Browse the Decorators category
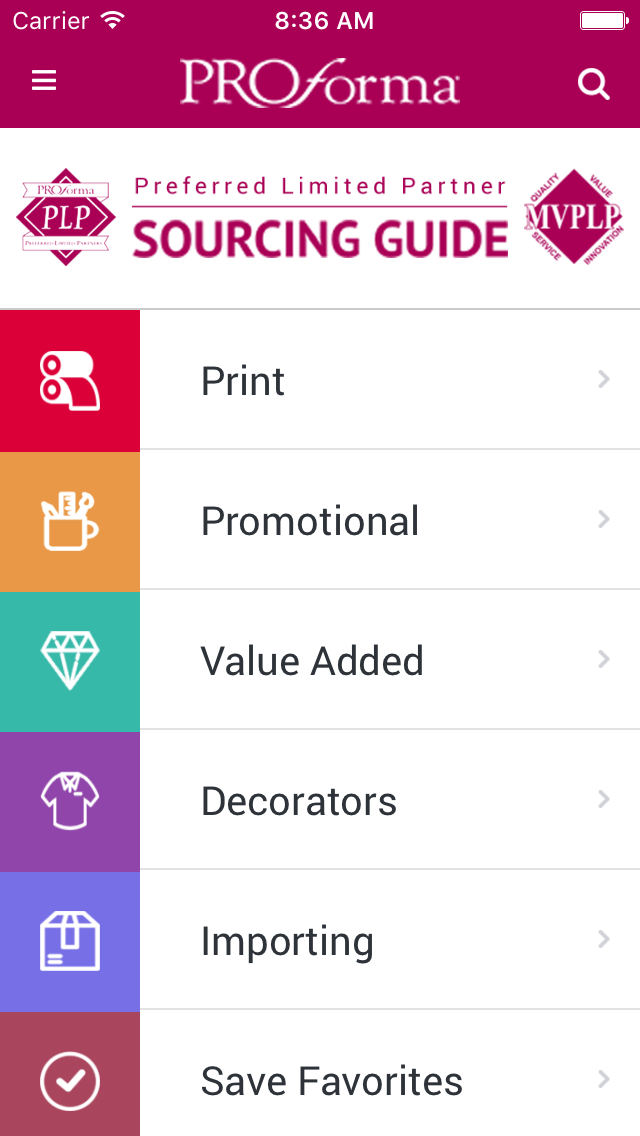Viewport: 640px width, 1136px height. 320,801
